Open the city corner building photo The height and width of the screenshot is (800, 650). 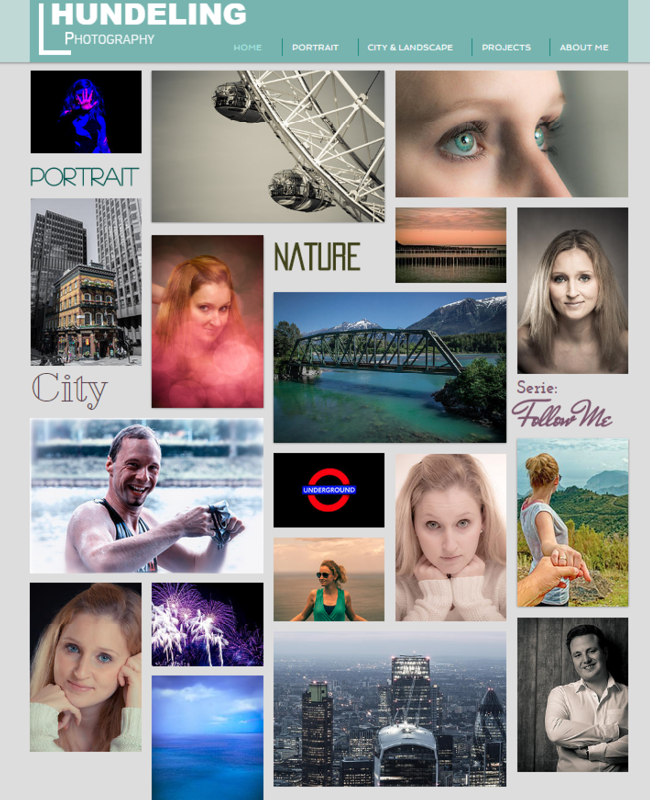pos(86,281)
